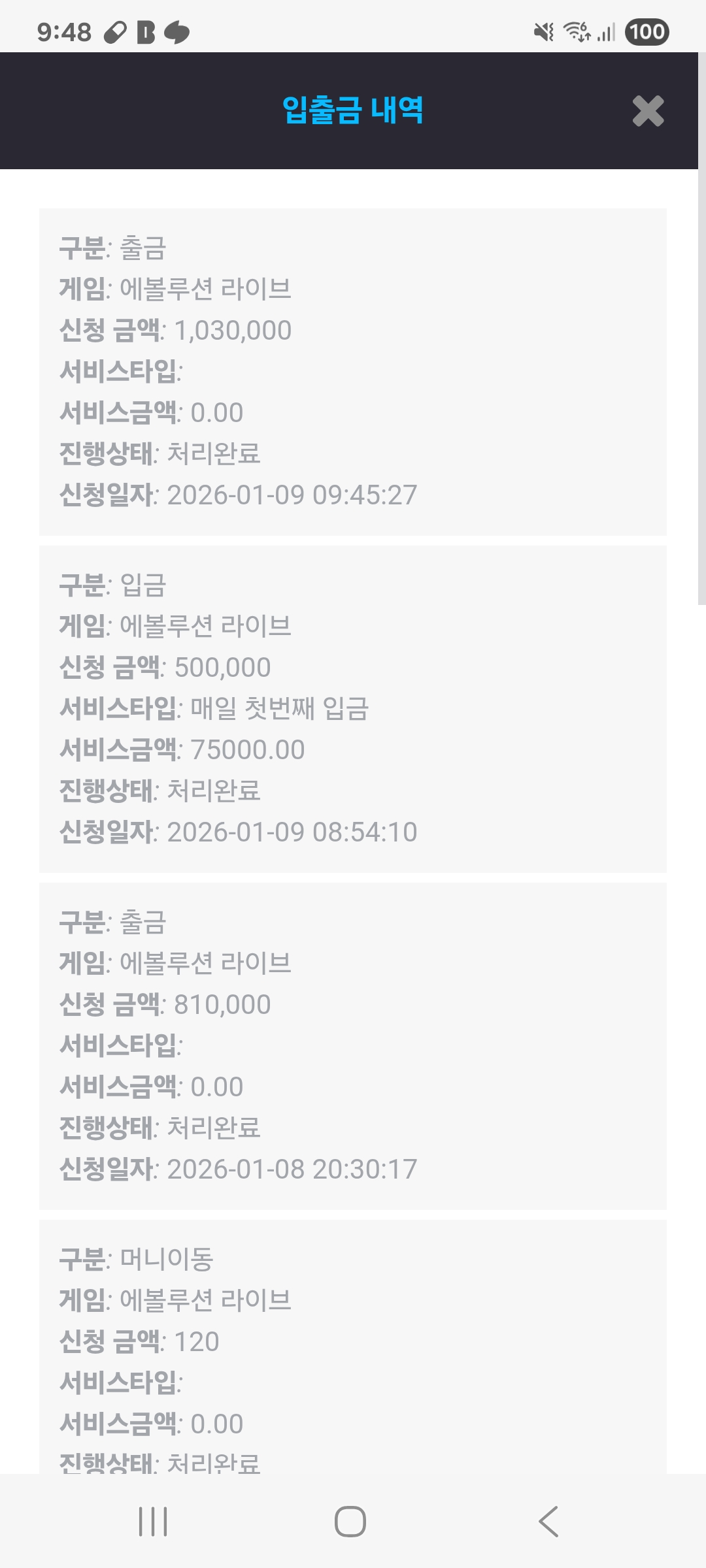Go back with the system back button
706x1568 pixels.
(x=548, y=1521)
